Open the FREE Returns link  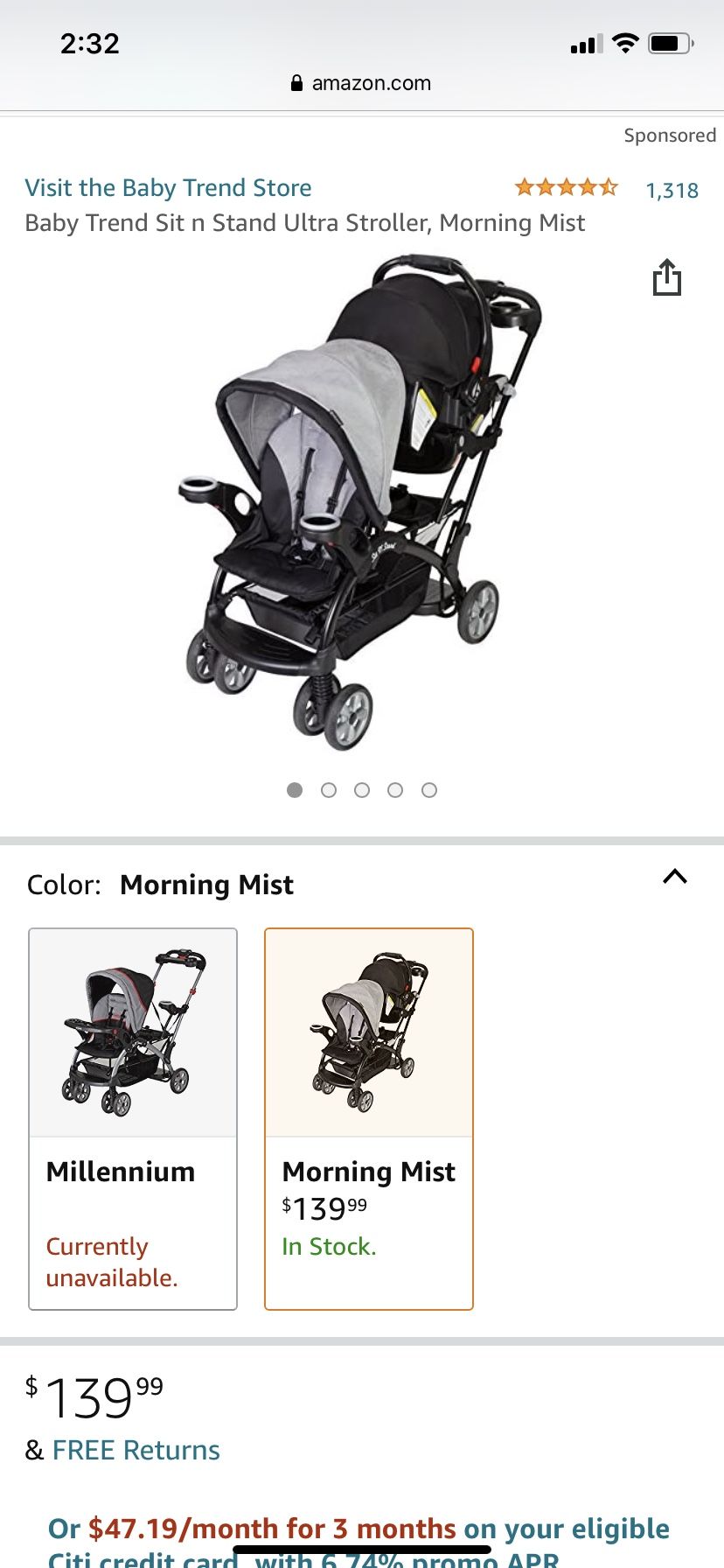(136, 1450)
